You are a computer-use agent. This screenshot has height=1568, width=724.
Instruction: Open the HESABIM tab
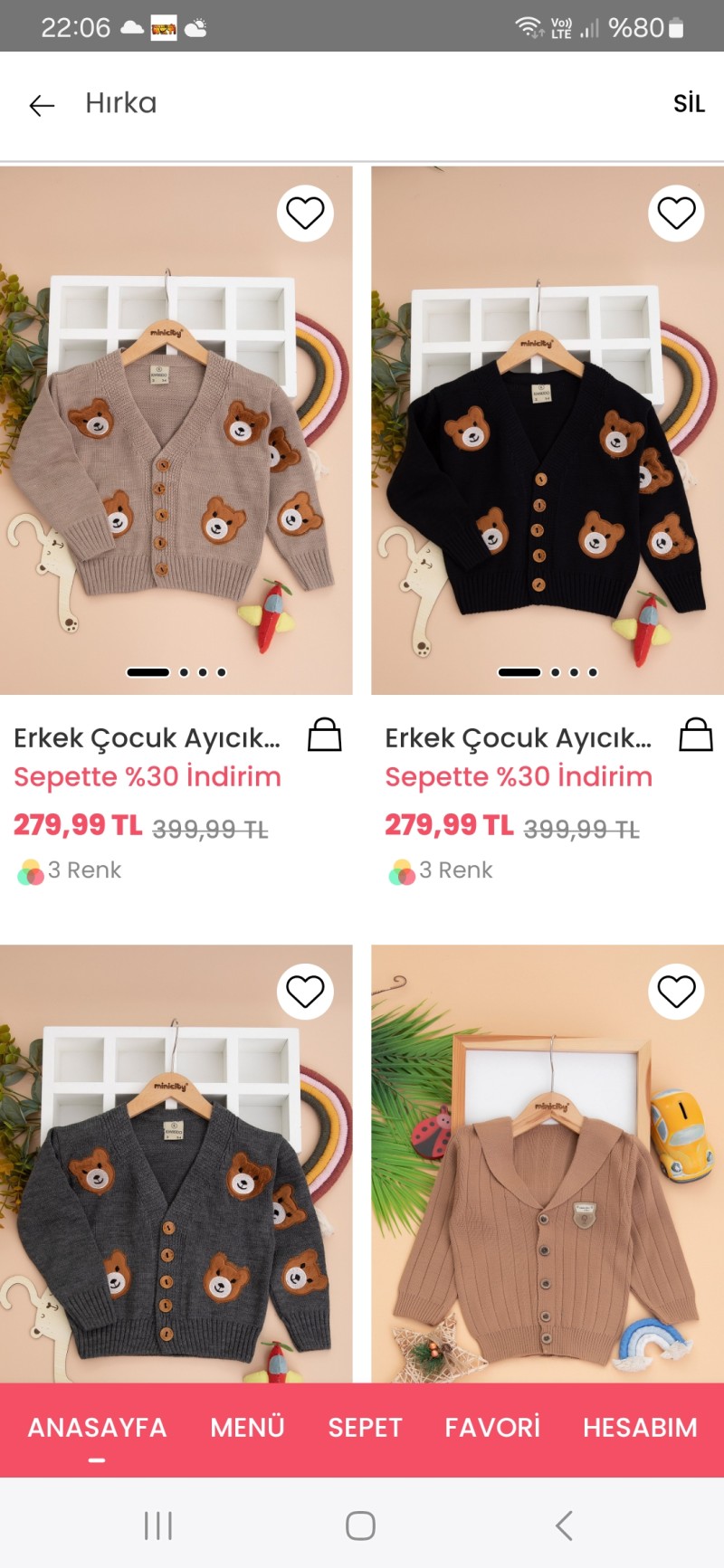point(640,1428)
